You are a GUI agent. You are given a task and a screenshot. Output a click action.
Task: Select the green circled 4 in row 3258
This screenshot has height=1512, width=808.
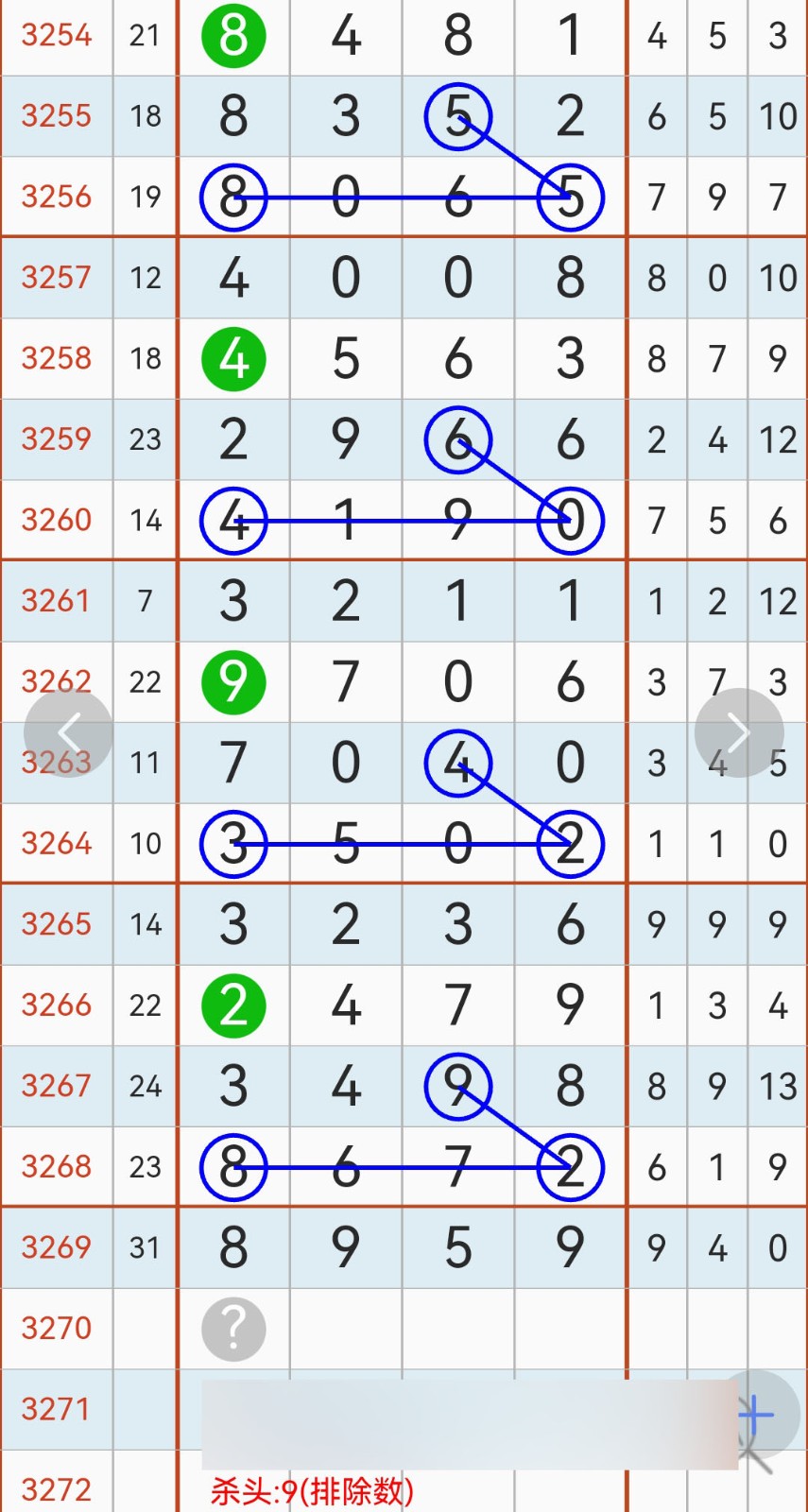pyautogui.click(x=233, y=358)
